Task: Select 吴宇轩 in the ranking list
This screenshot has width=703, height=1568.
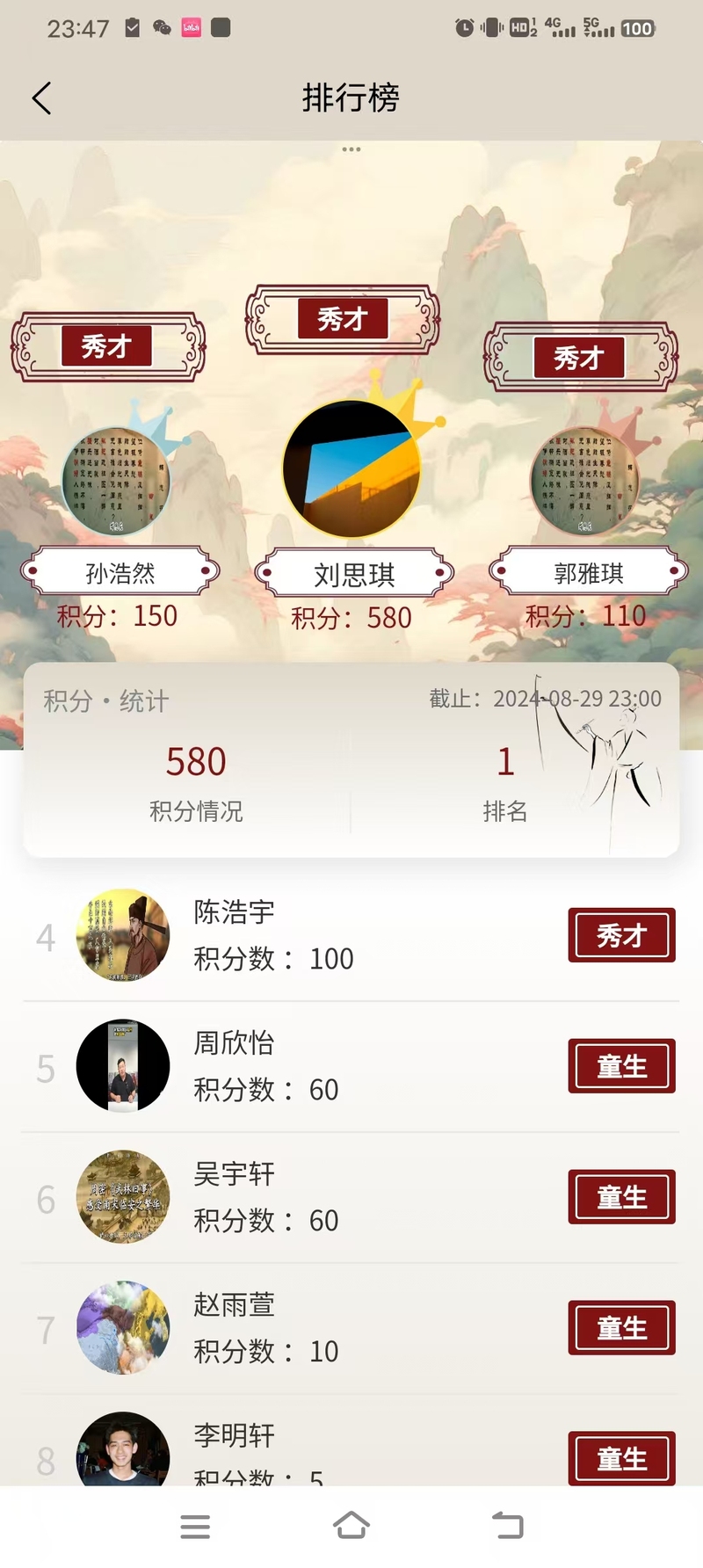Action: click(350, 1197)
